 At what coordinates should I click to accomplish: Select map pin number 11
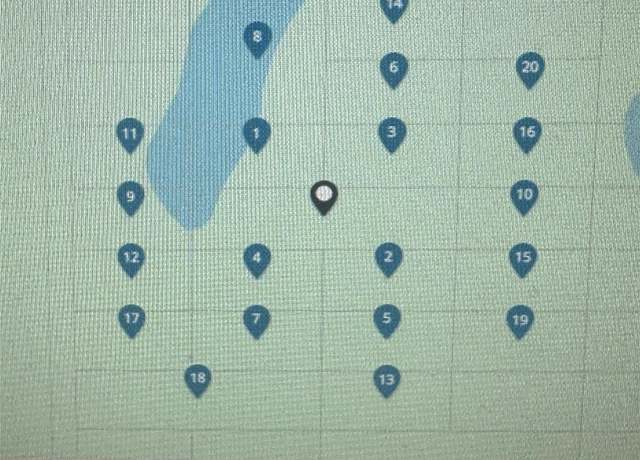coord(129,133)
